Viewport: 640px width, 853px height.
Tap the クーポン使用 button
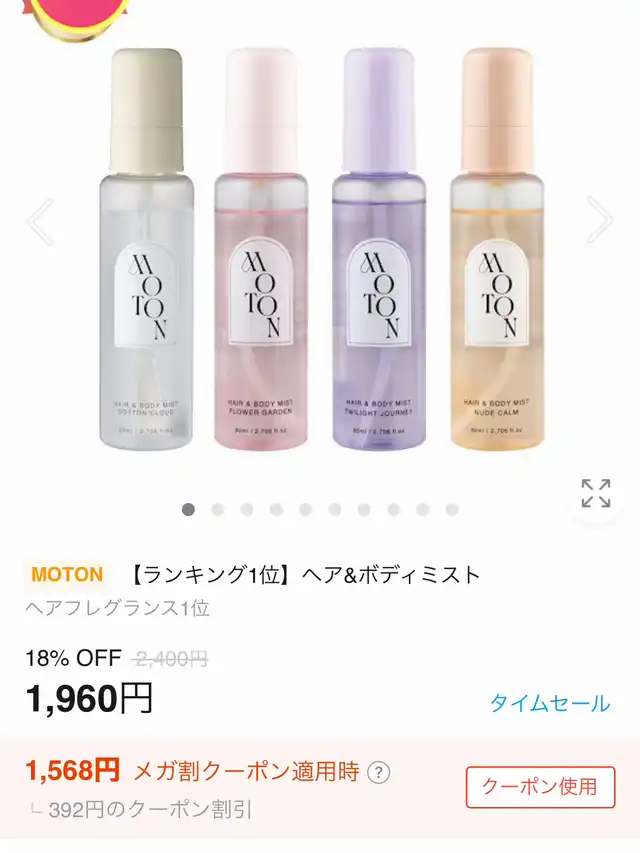tap(539, 787)
